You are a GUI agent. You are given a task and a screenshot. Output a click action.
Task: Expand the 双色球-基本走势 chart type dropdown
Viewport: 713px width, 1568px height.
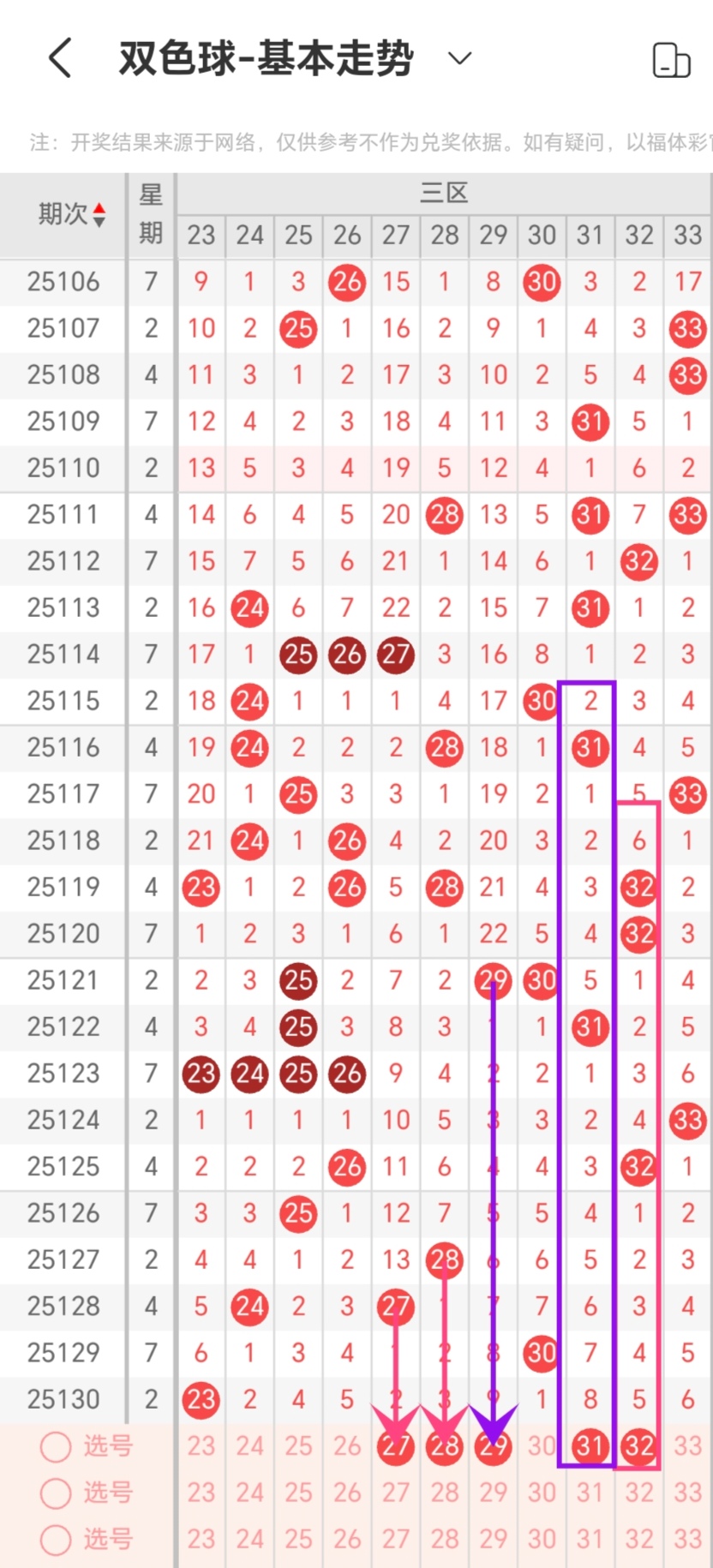(459, 58)
